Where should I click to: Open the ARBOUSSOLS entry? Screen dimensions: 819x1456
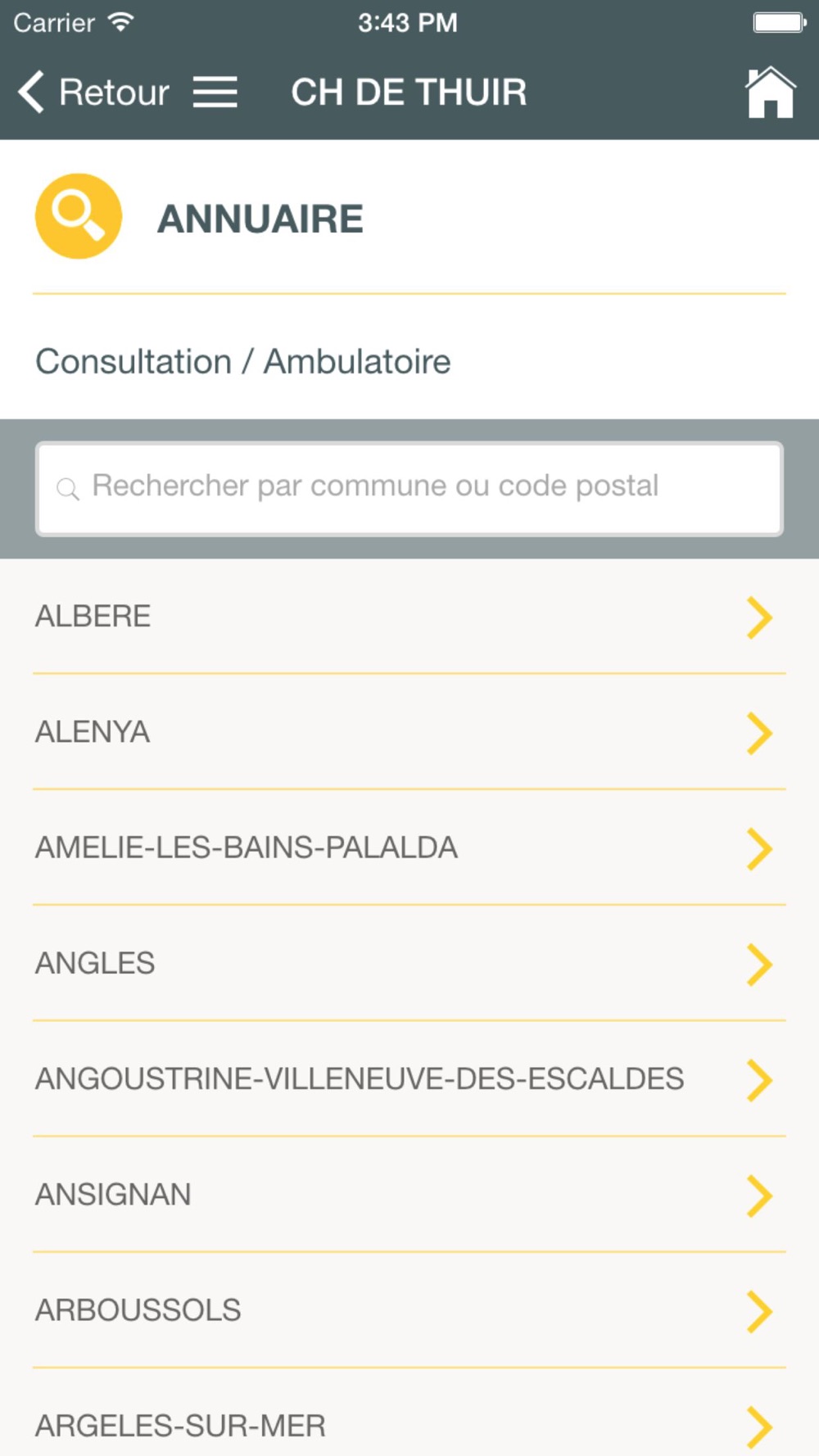tap(409, 1309)
